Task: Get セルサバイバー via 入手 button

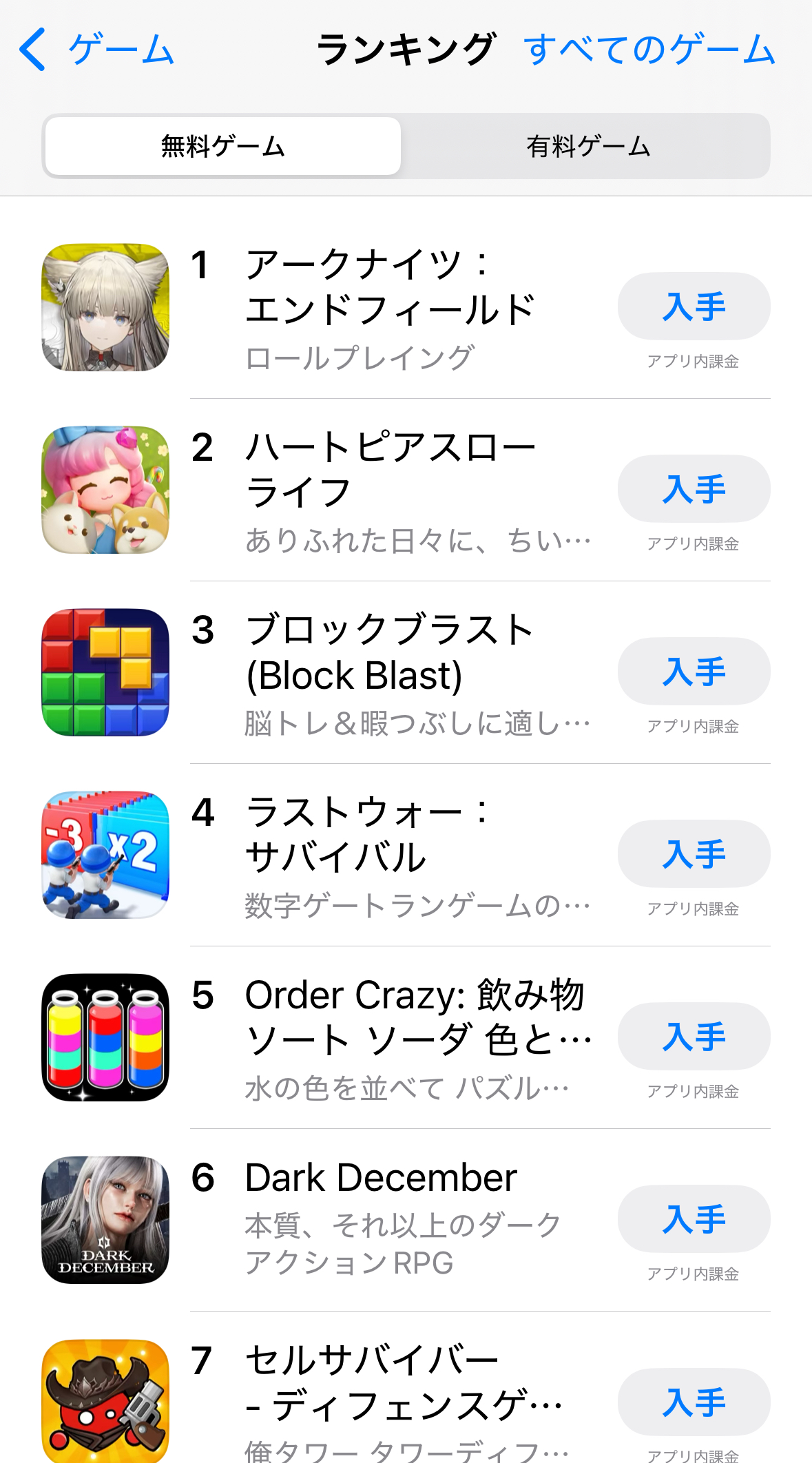Action: (694, 1402)
